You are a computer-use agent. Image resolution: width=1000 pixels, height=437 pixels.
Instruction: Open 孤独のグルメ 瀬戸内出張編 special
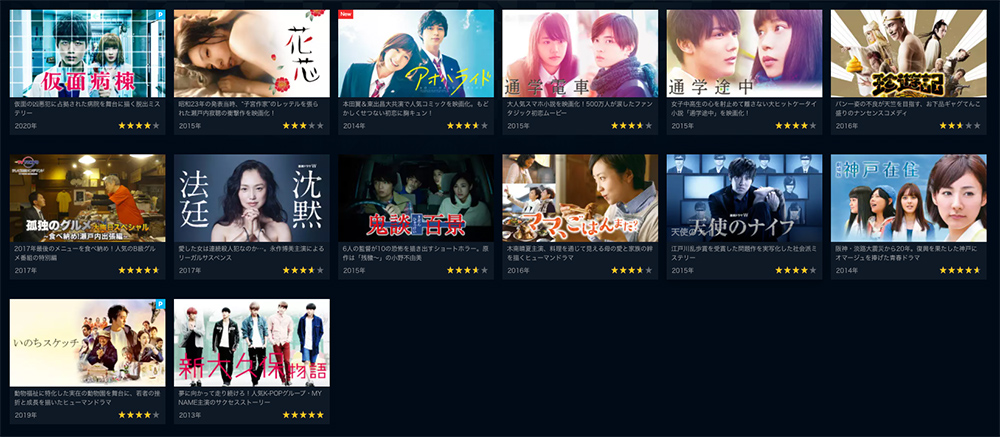click(x=87, y=199)
